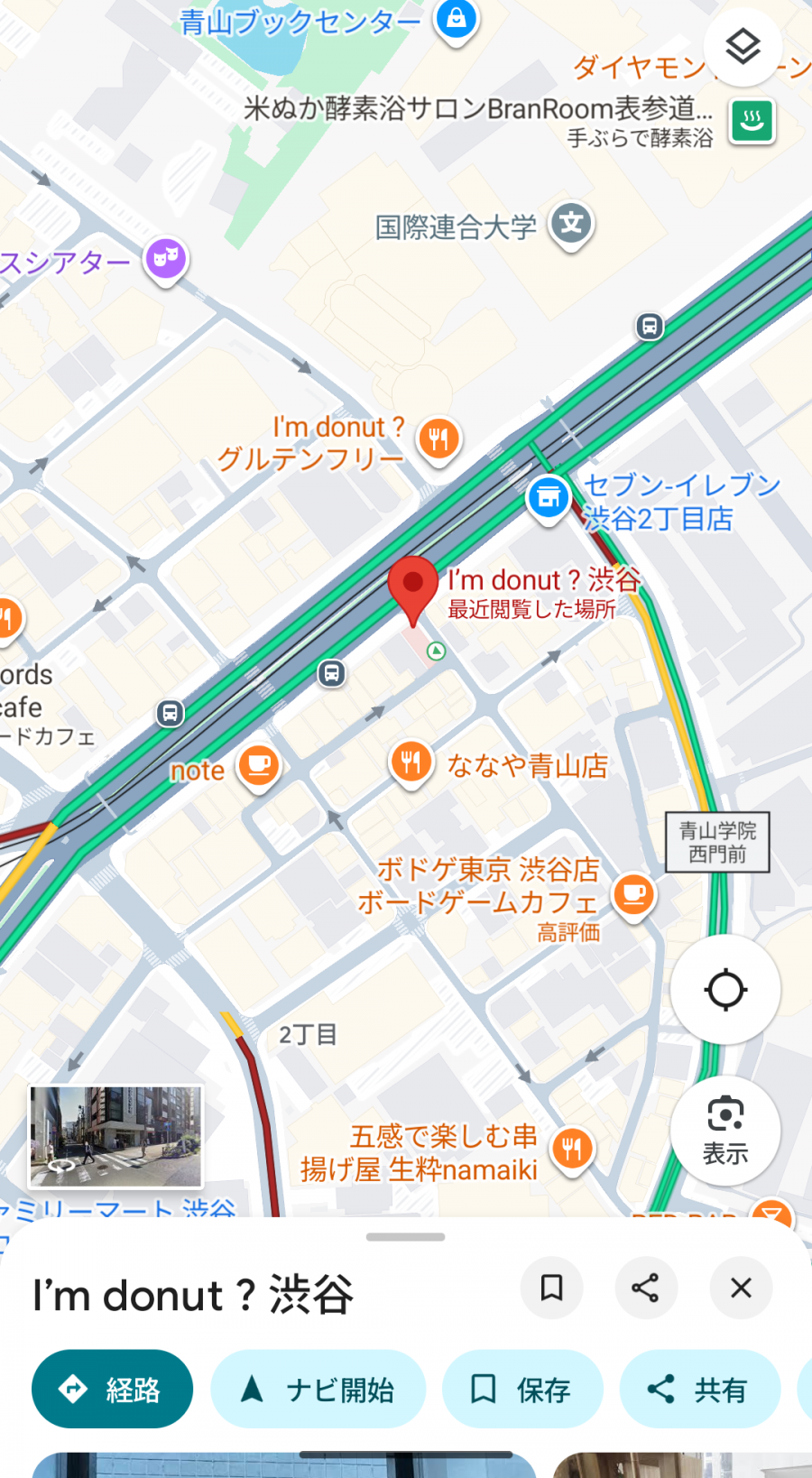Image resolution: width=812 pixels, height=1478 pixels.
Task: Tap the 経路 directions button
Action: pos(112,1389)
